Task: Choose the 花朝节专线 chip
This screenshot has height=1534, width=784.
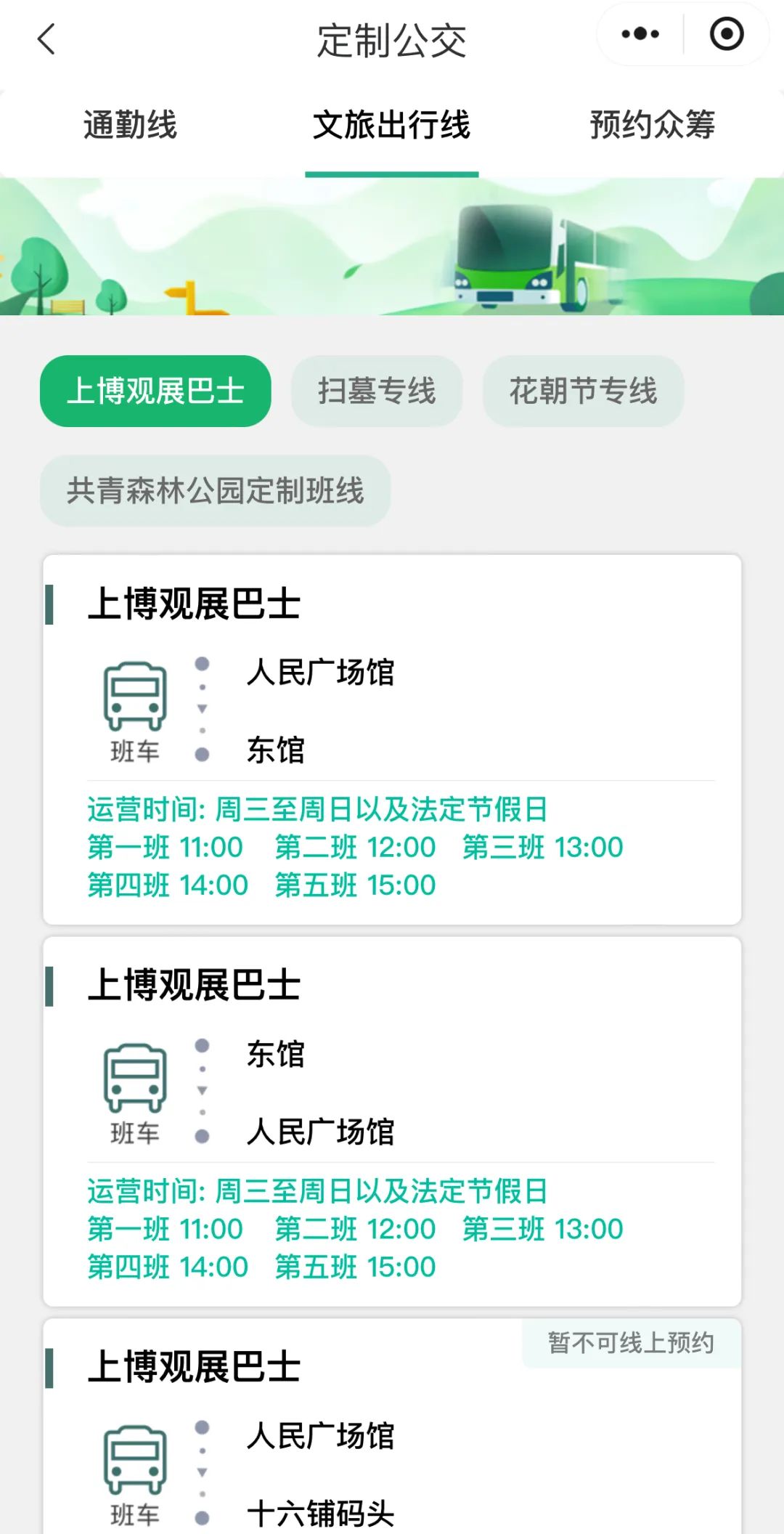Action: click(x=583, y=391)
